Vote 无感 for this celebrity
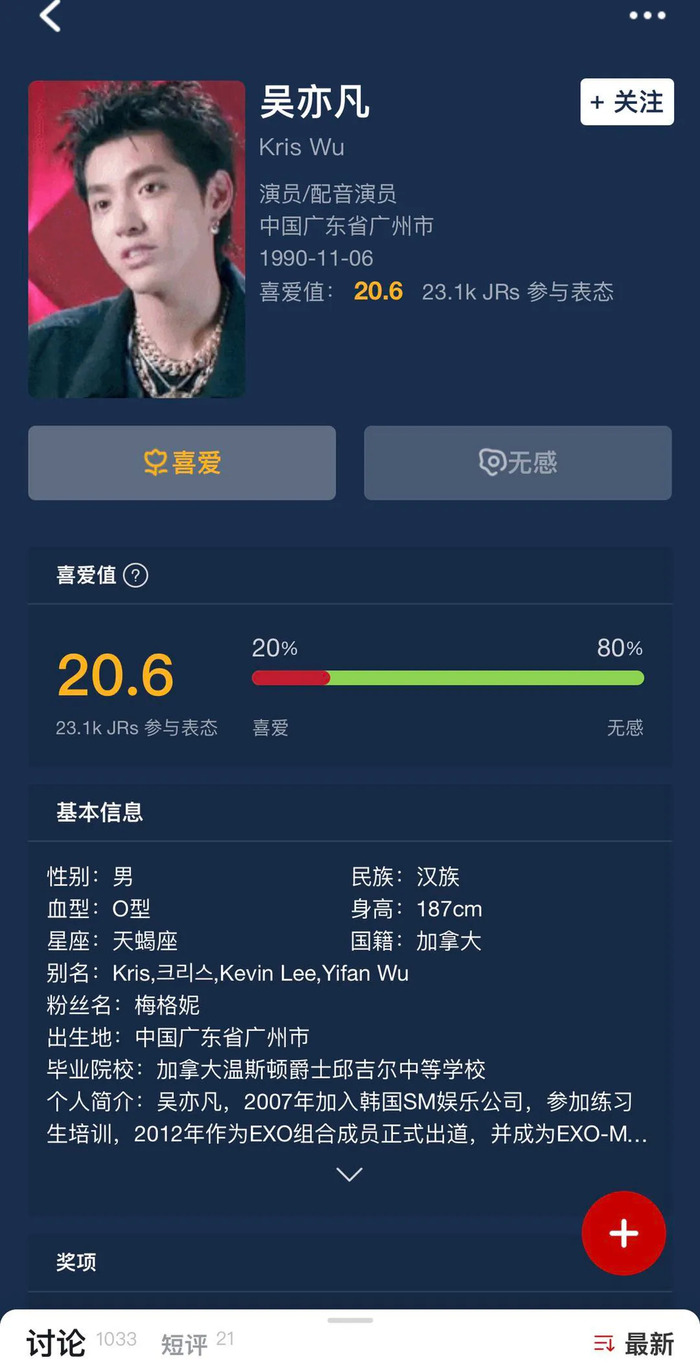700x1368 pixels. pos(518,463)
